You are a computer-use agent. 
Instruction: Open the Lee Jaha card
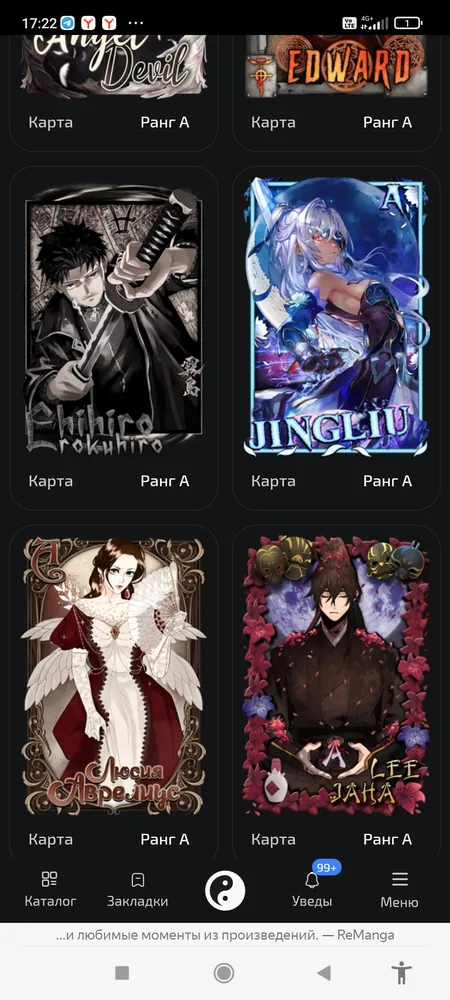click(x=337, y=692)
